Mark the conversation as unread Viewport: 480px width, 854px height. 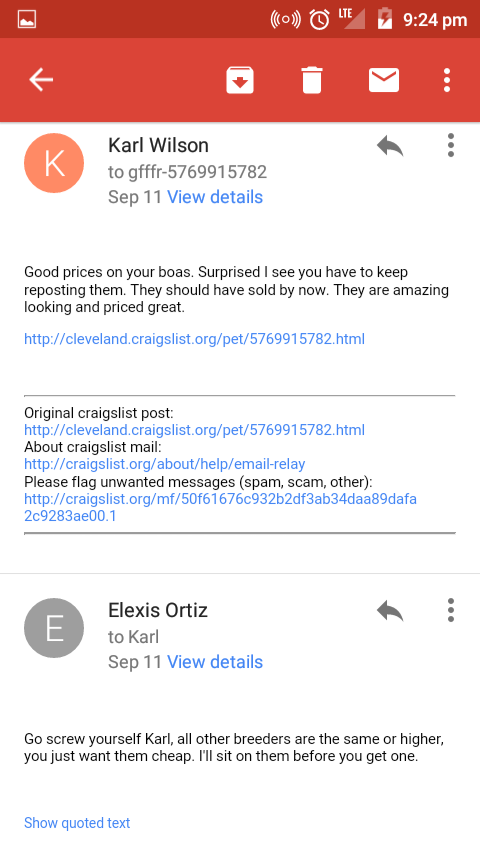point(384,80)
